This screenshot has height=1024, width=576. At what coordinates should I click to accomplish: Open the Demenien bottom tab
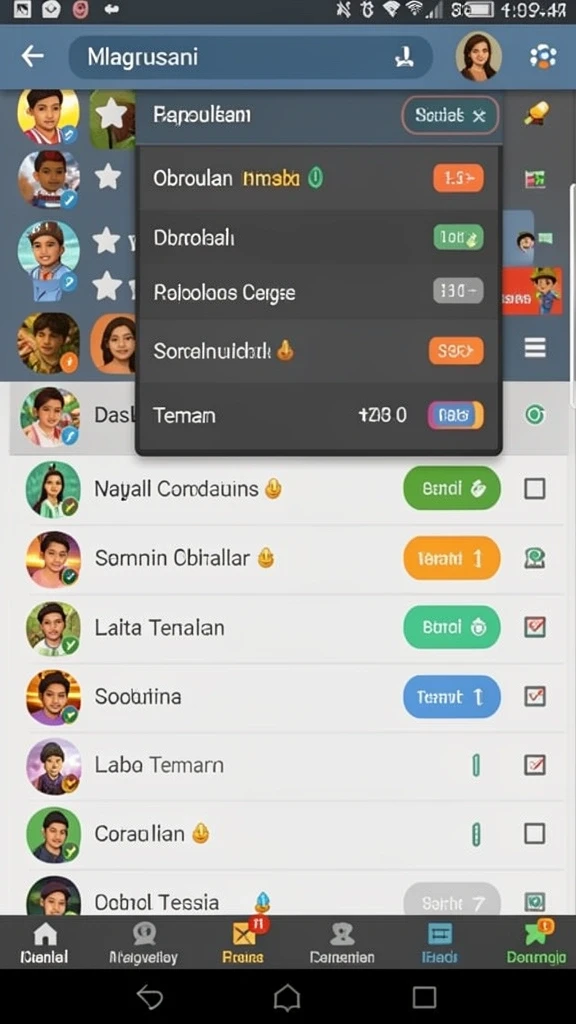(342, 944)
